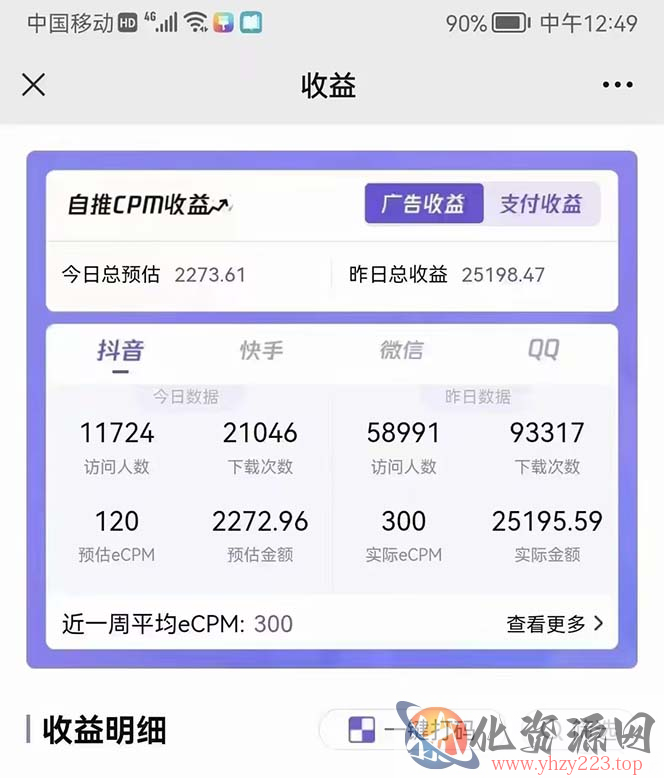The width and height of the screenshot is (664, 778).
Task: Switch to the QQ tab
Action: pos(543,351)
